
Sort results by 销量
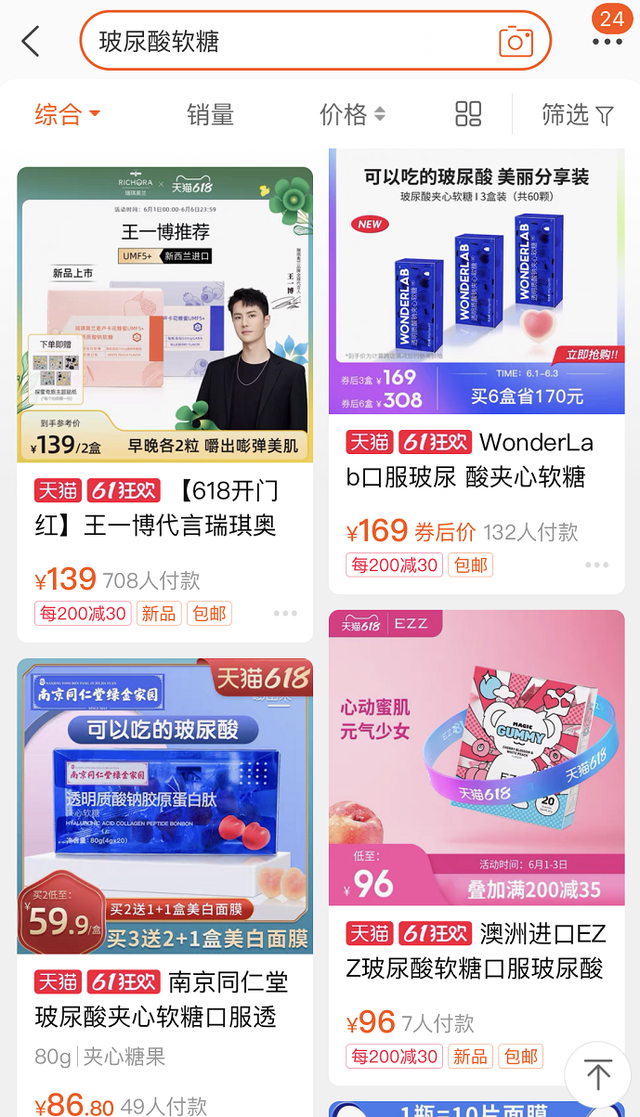coord(210,114)
